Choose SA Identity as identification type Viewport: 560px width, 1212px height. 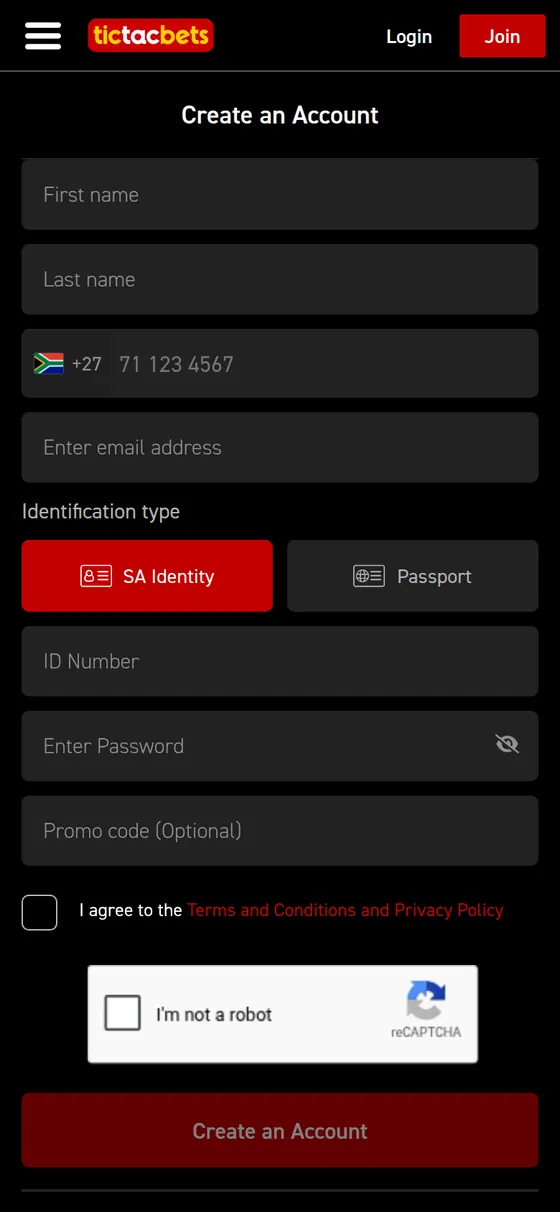[x=147, y=576]
